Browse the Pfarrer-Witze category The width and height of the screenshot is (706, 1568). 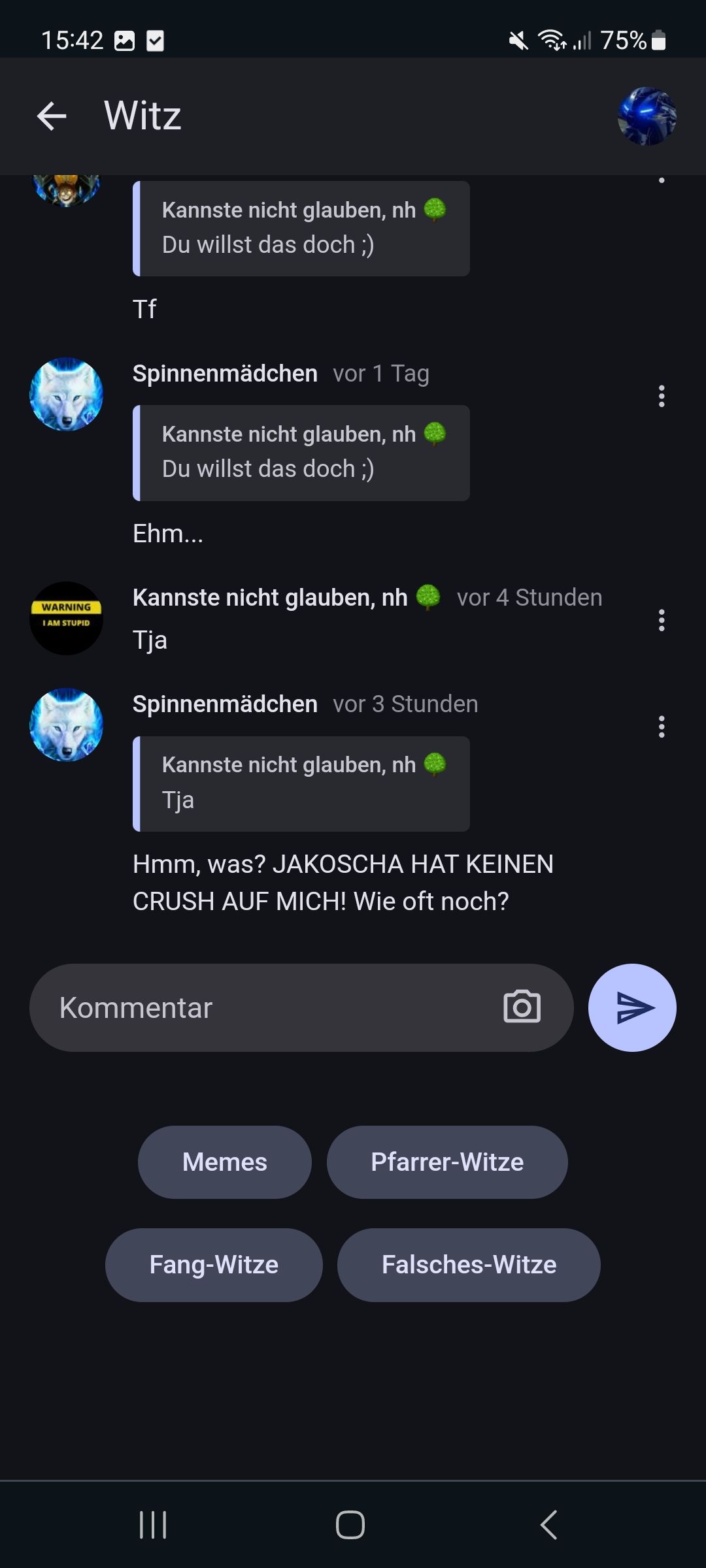447,1162
